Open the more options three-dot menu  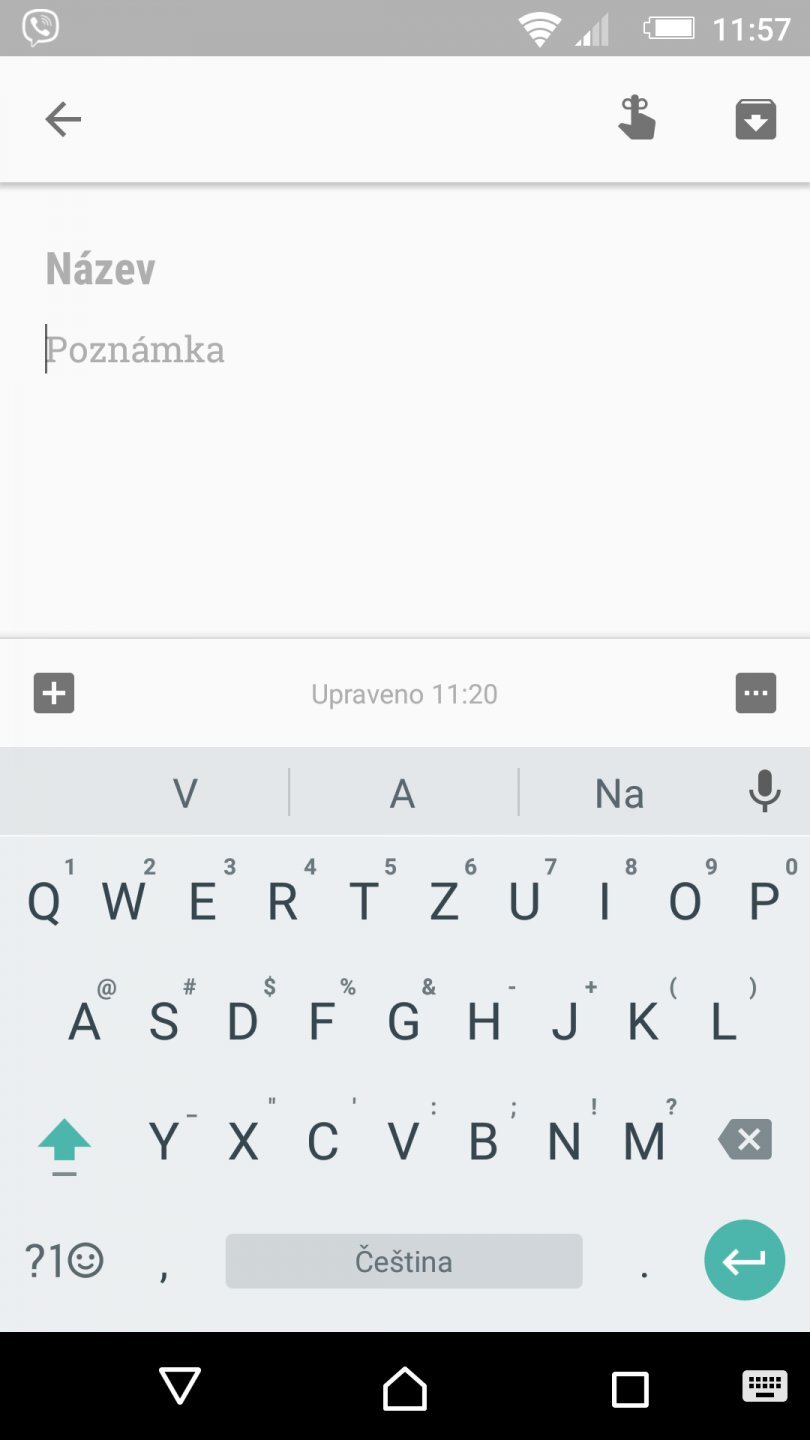[756, 692]
